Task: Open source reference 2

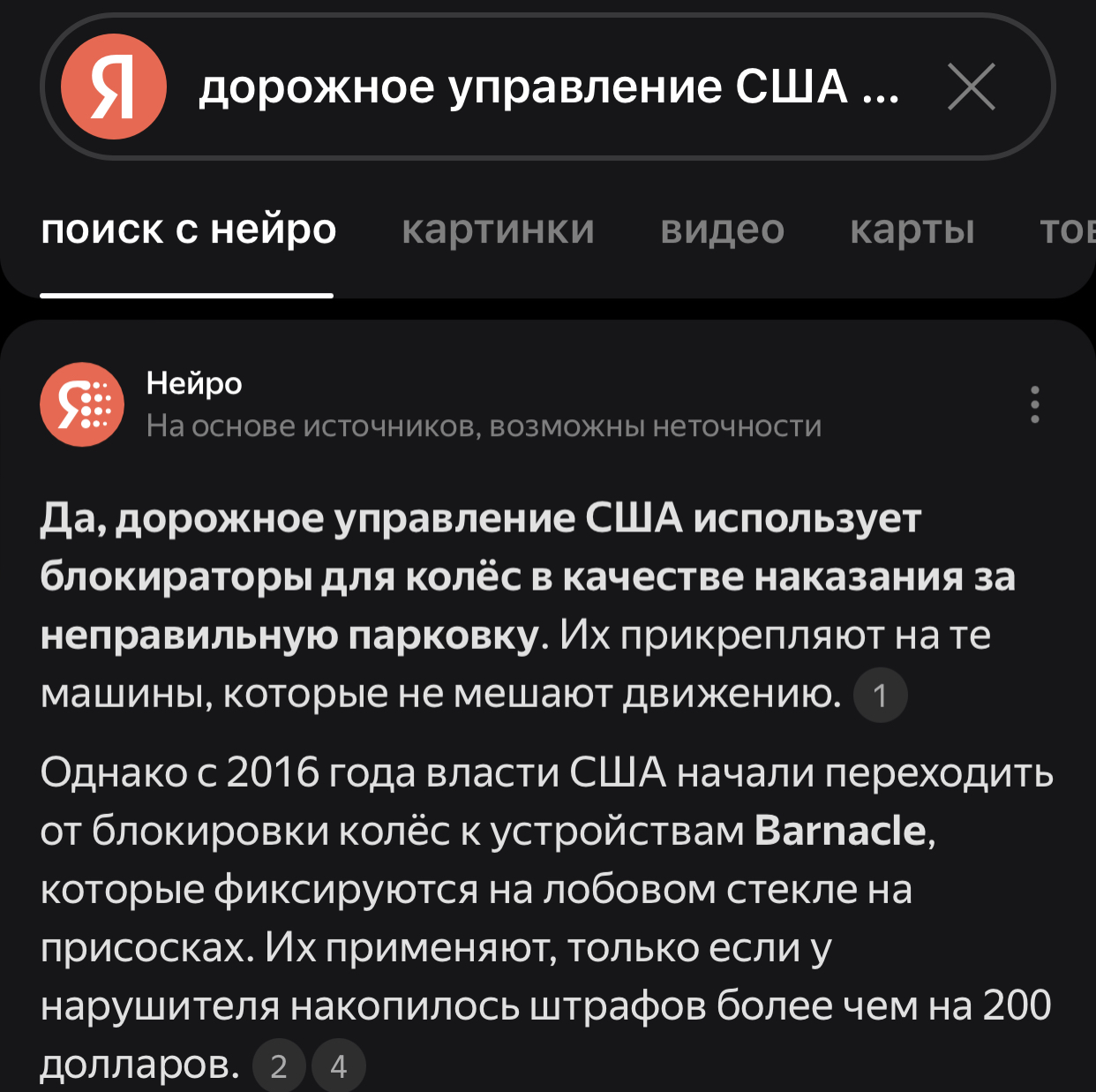Action: coord(279,1066)
